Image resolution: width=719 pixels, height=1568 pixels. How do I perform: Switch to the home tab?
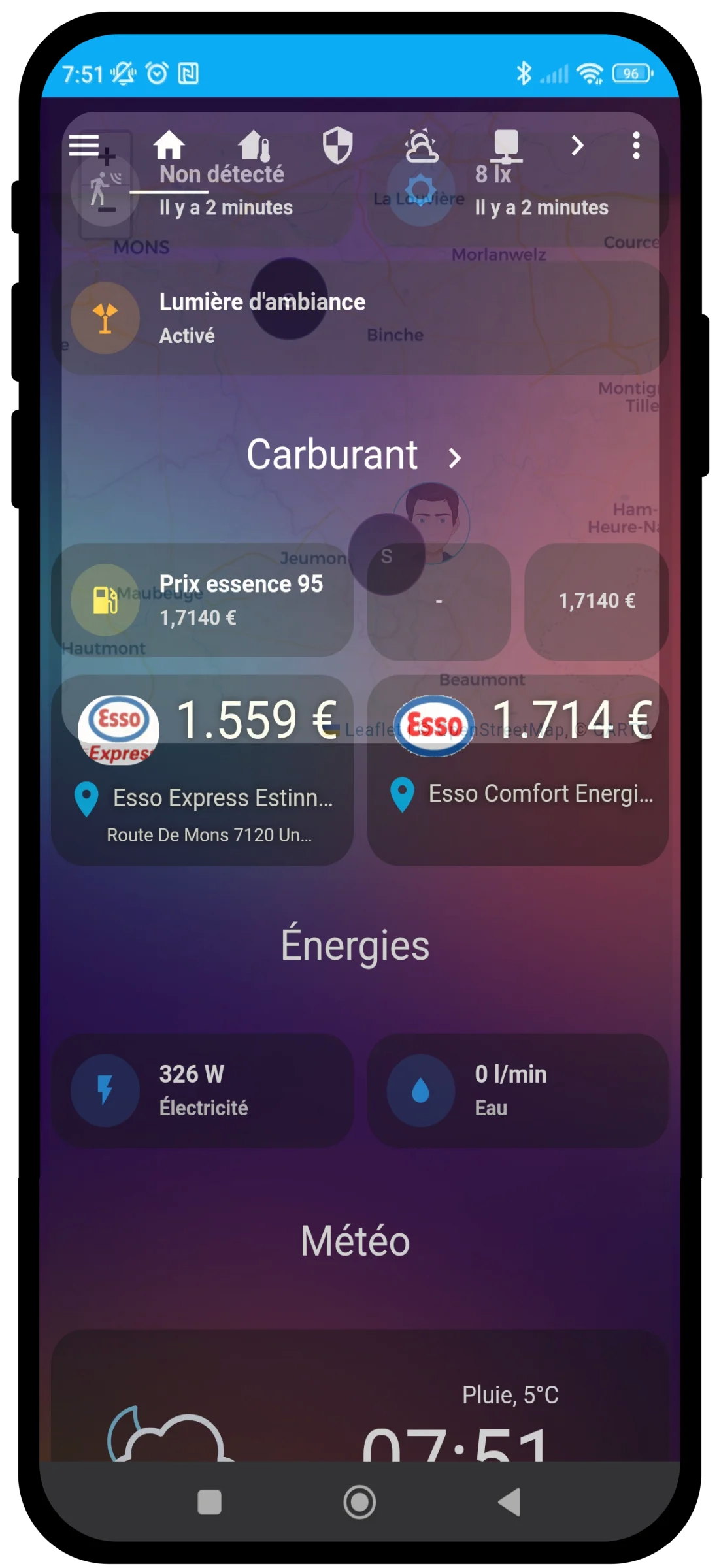(x=169, y=145)
